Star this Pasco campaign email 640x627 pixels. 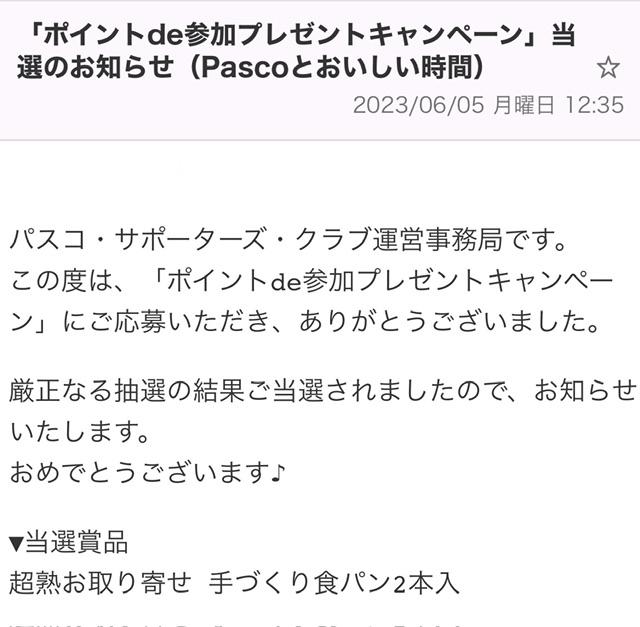click(607, 68)
